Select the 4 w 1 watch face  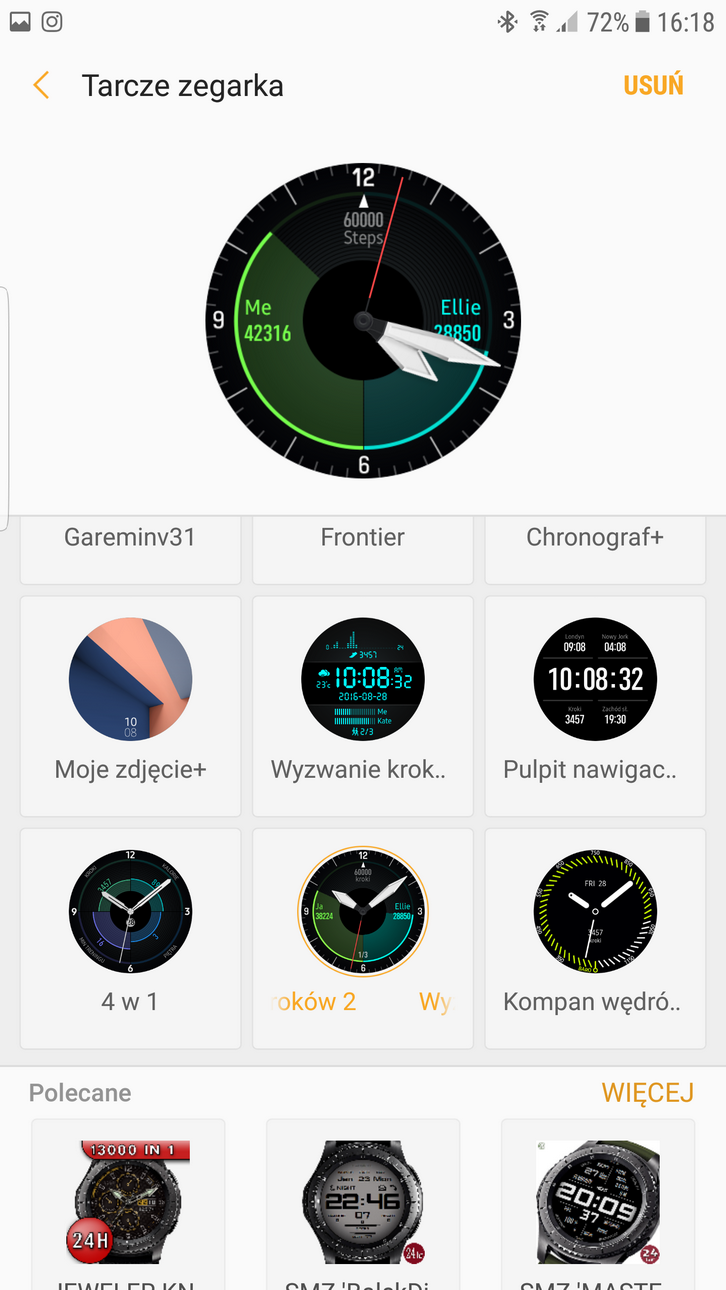[130, 936]
